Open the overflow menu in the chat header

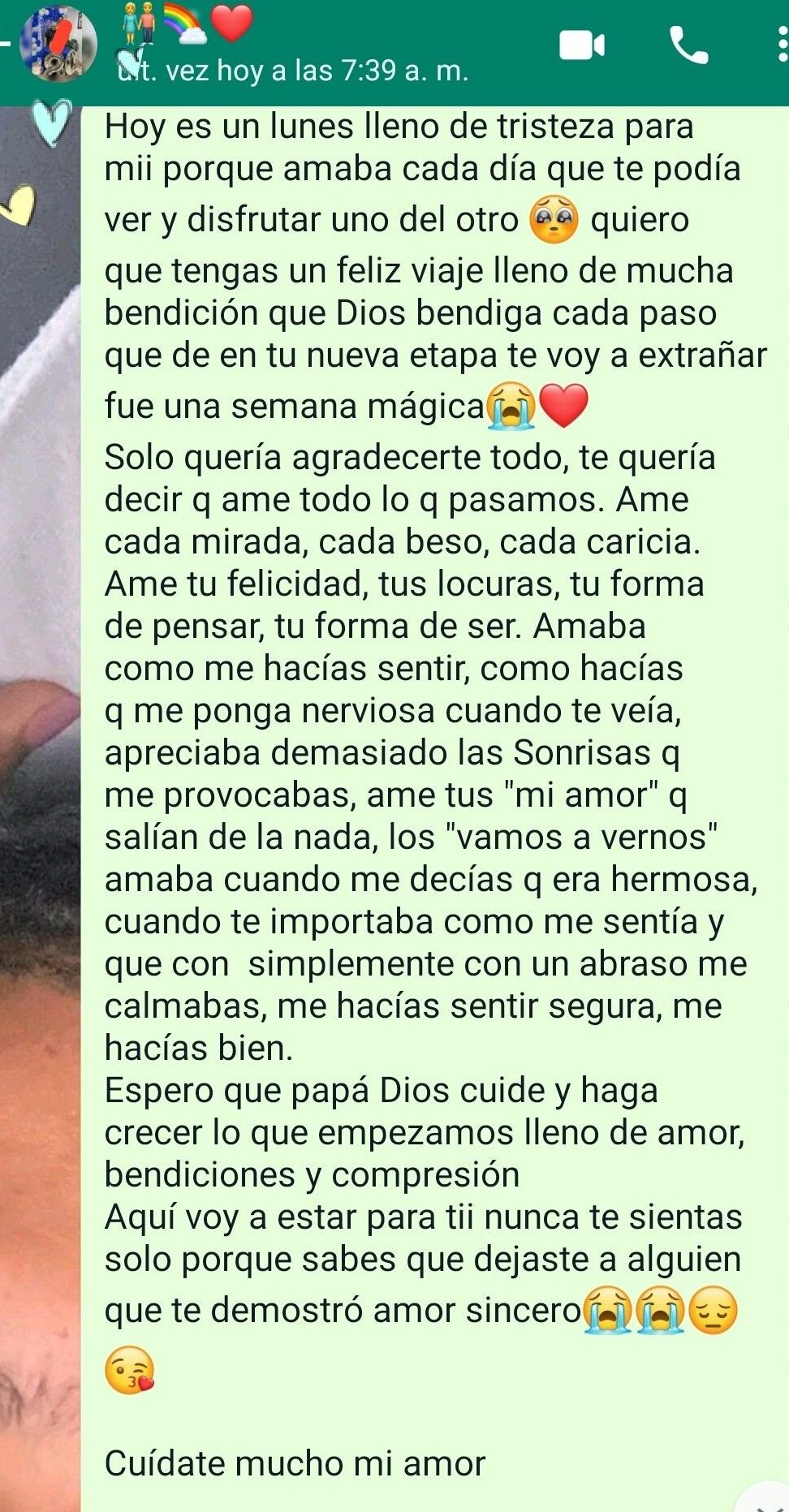(782, 44)
